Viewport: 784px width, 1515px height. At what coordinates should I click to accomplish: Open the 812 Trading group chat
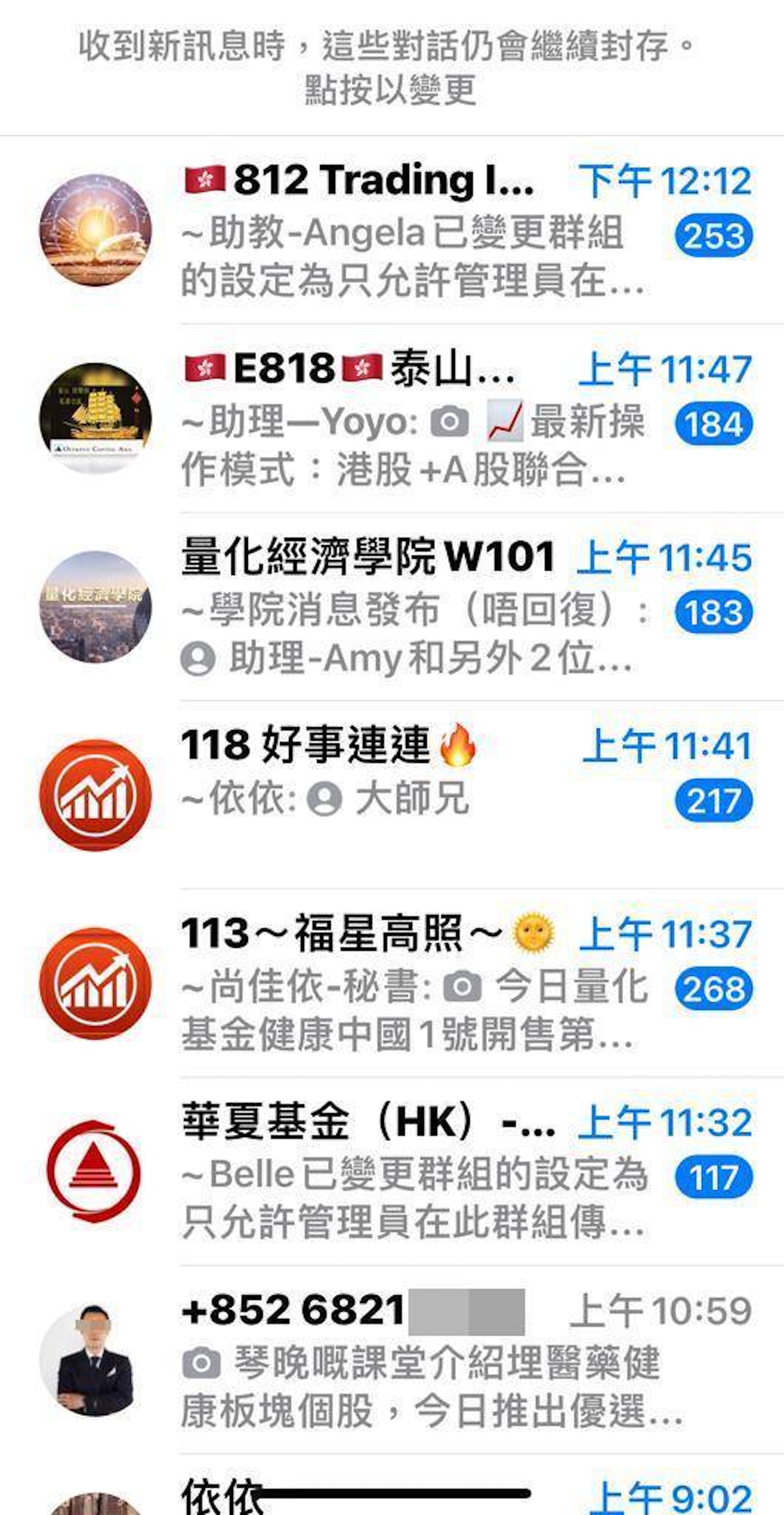(x=412, y=231)
